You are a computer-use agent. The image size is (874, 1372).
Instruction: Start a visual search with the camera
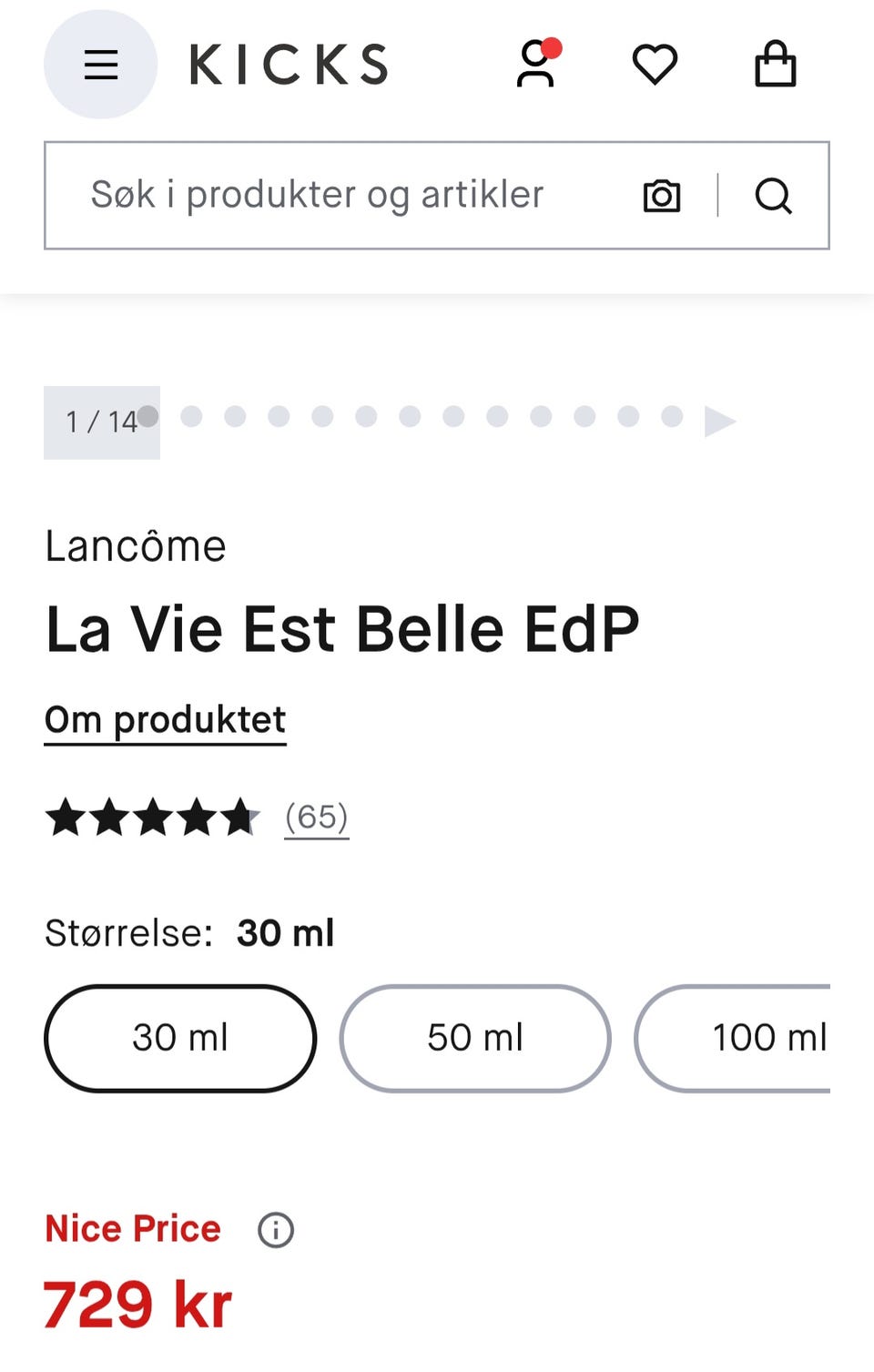[x=662, y=195]
